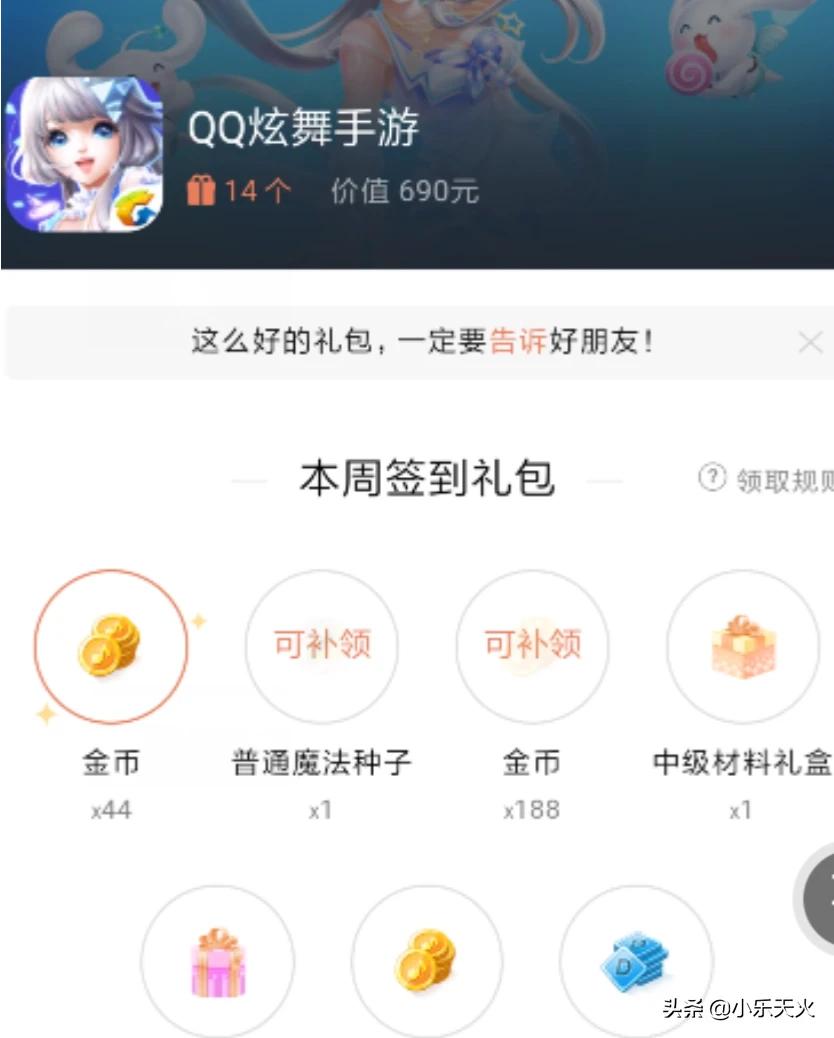
Task: Dismiss the share-with-friends banner
Action: coord(810,344)
